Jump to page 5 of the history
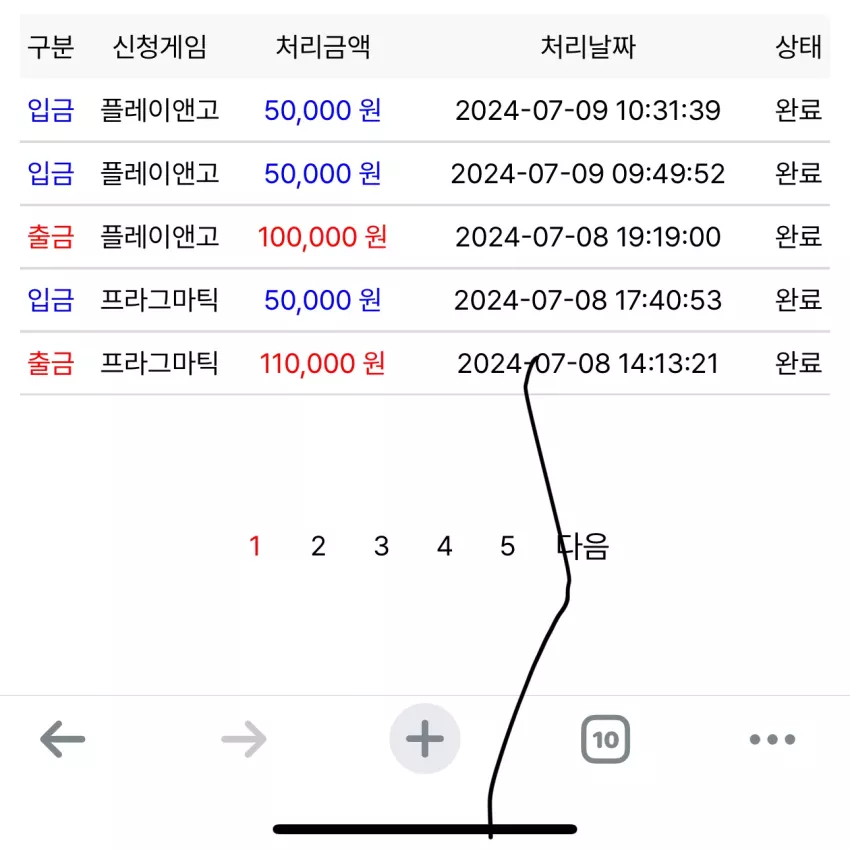The width and height of the screenshot is (850, 850). tap(507, 546)
